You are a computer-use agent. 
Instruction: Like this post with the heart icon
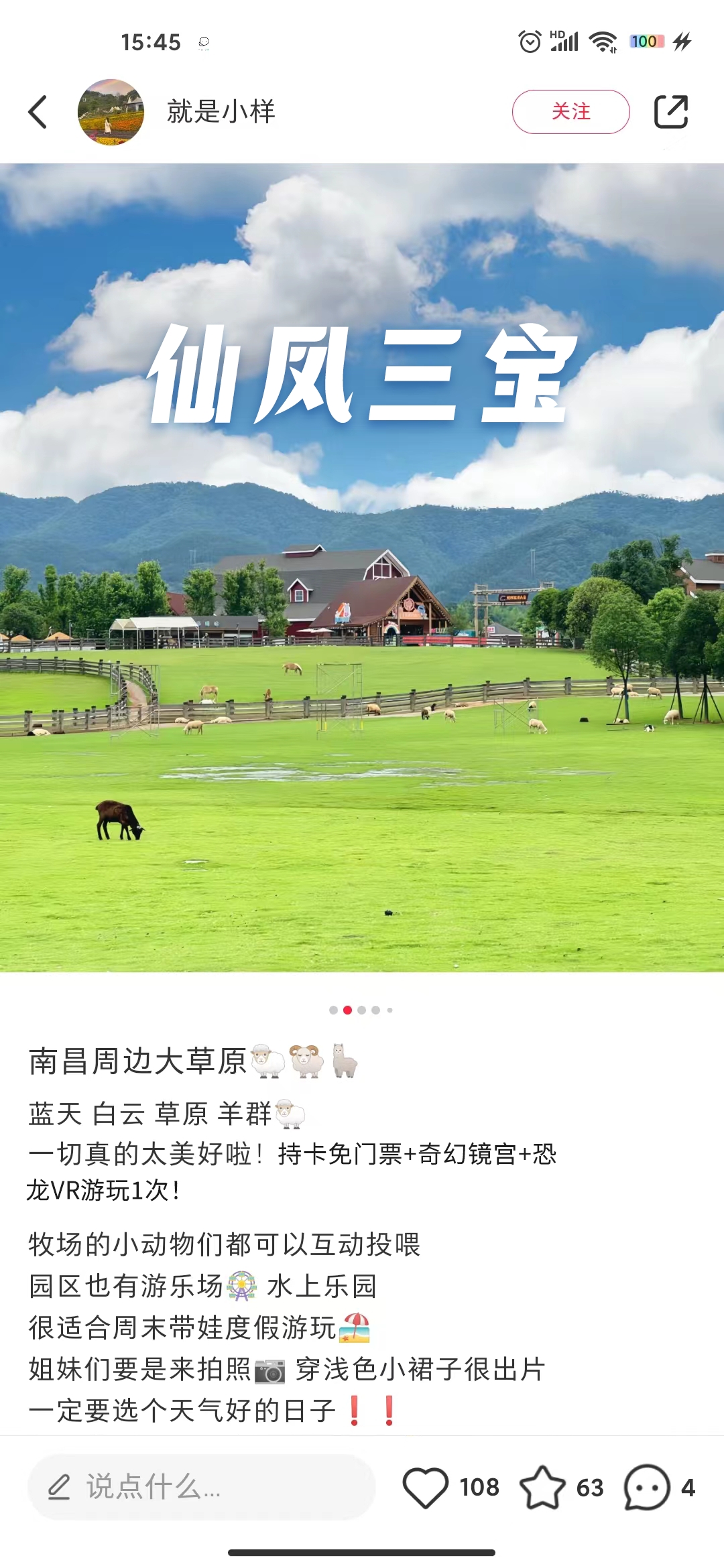(426, 1487)
